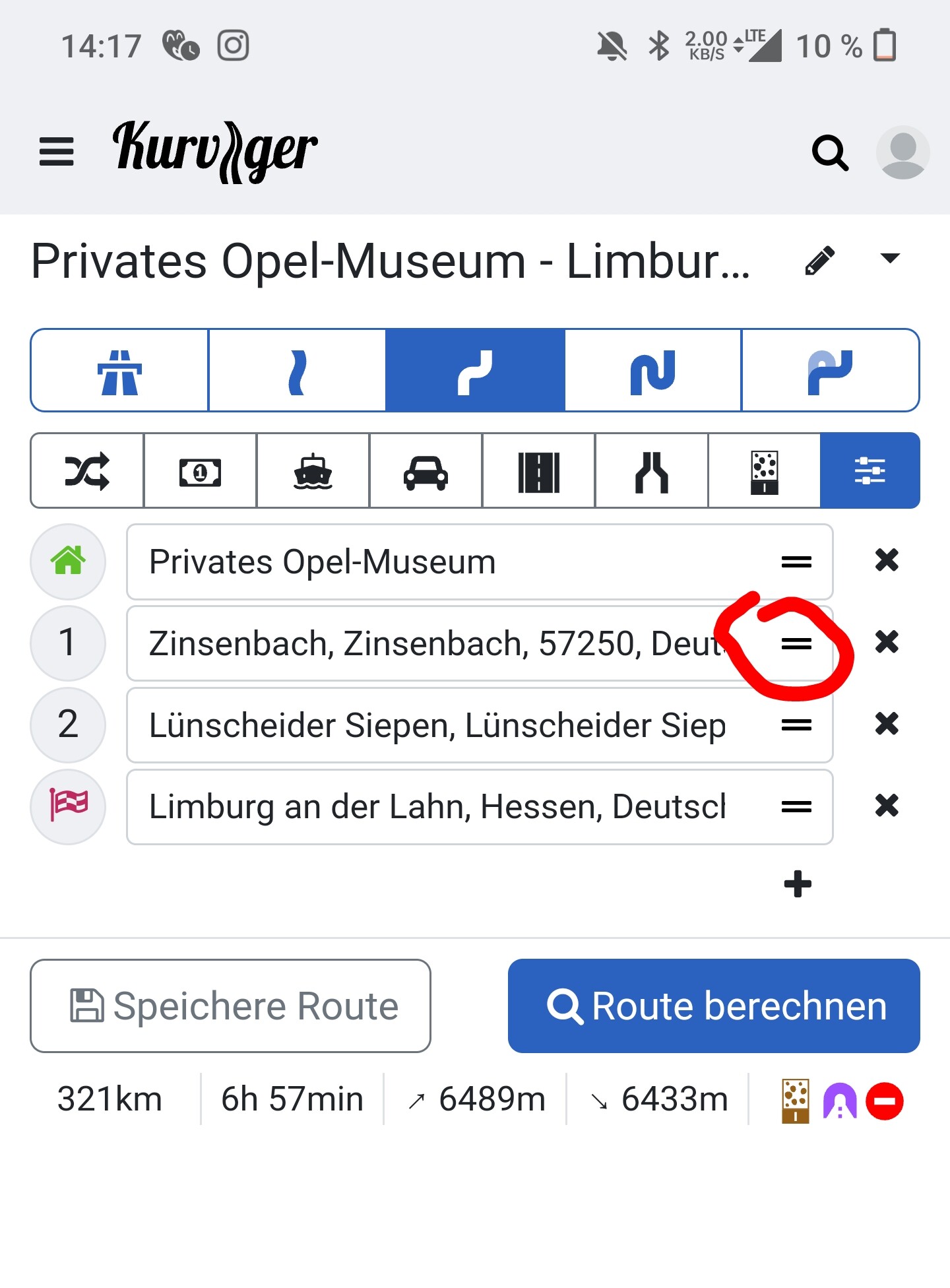Open the additional routing settings sliders
This screenshot has height=1288, width=950.
(870, 471)
